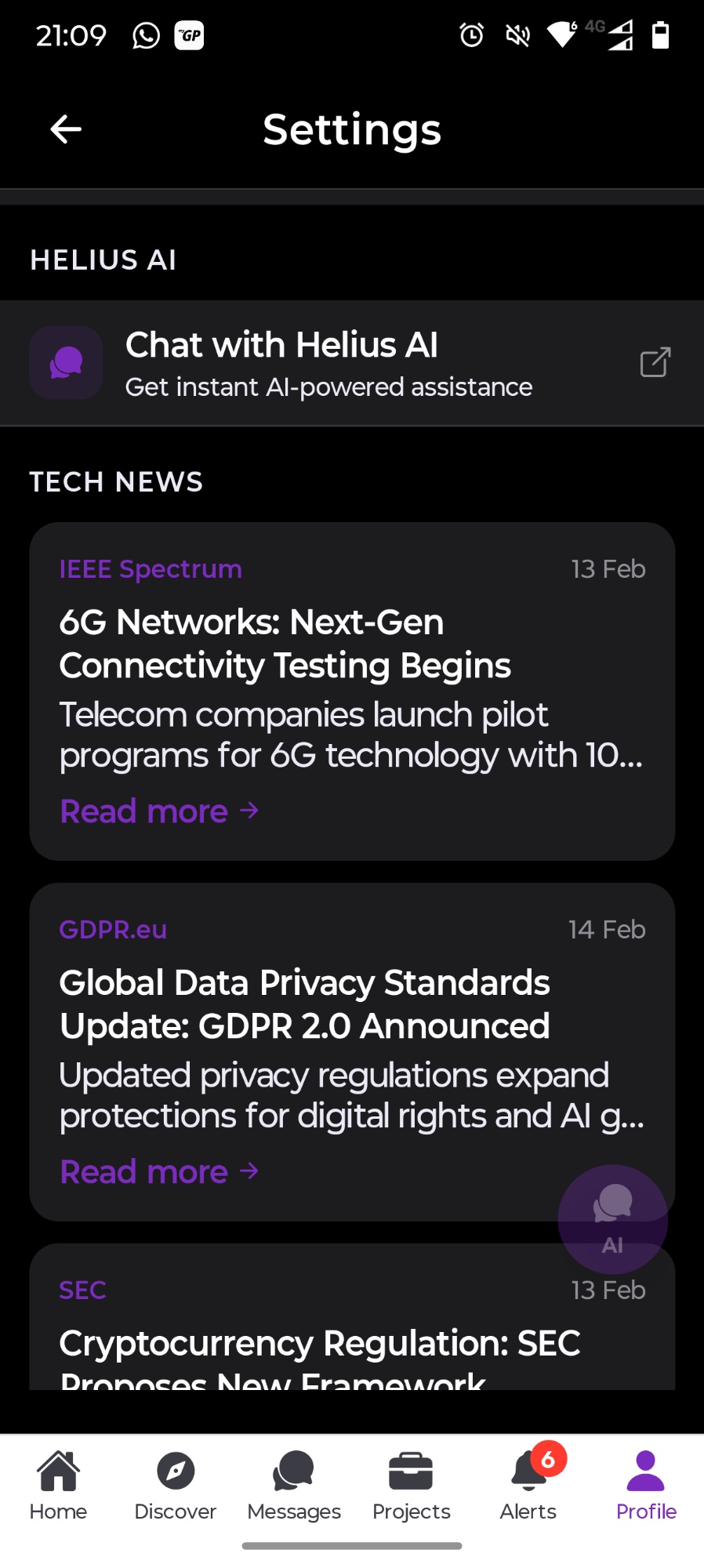704x1568 pixels.
Task: Open the Cryptocurrency Regulation news card
Action: point(320,1342)
